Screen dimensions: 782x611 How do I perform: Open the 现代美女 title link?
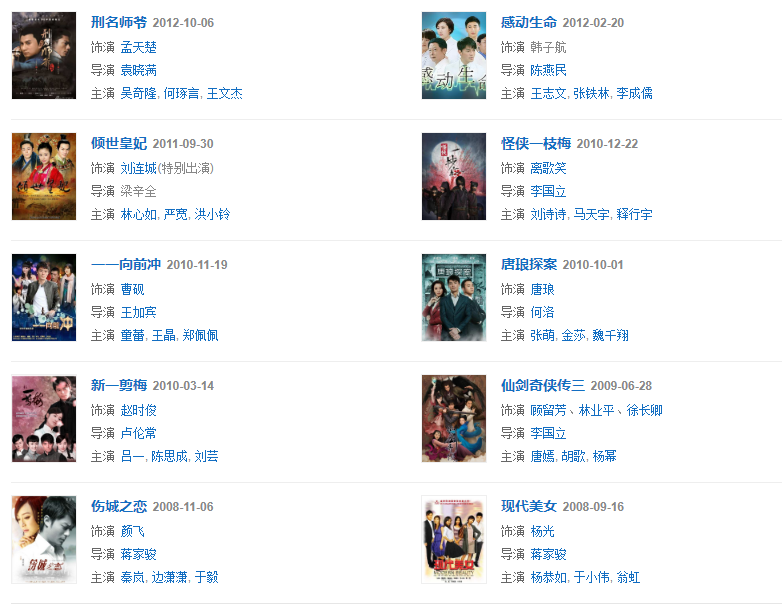click(x=528, y=506)
